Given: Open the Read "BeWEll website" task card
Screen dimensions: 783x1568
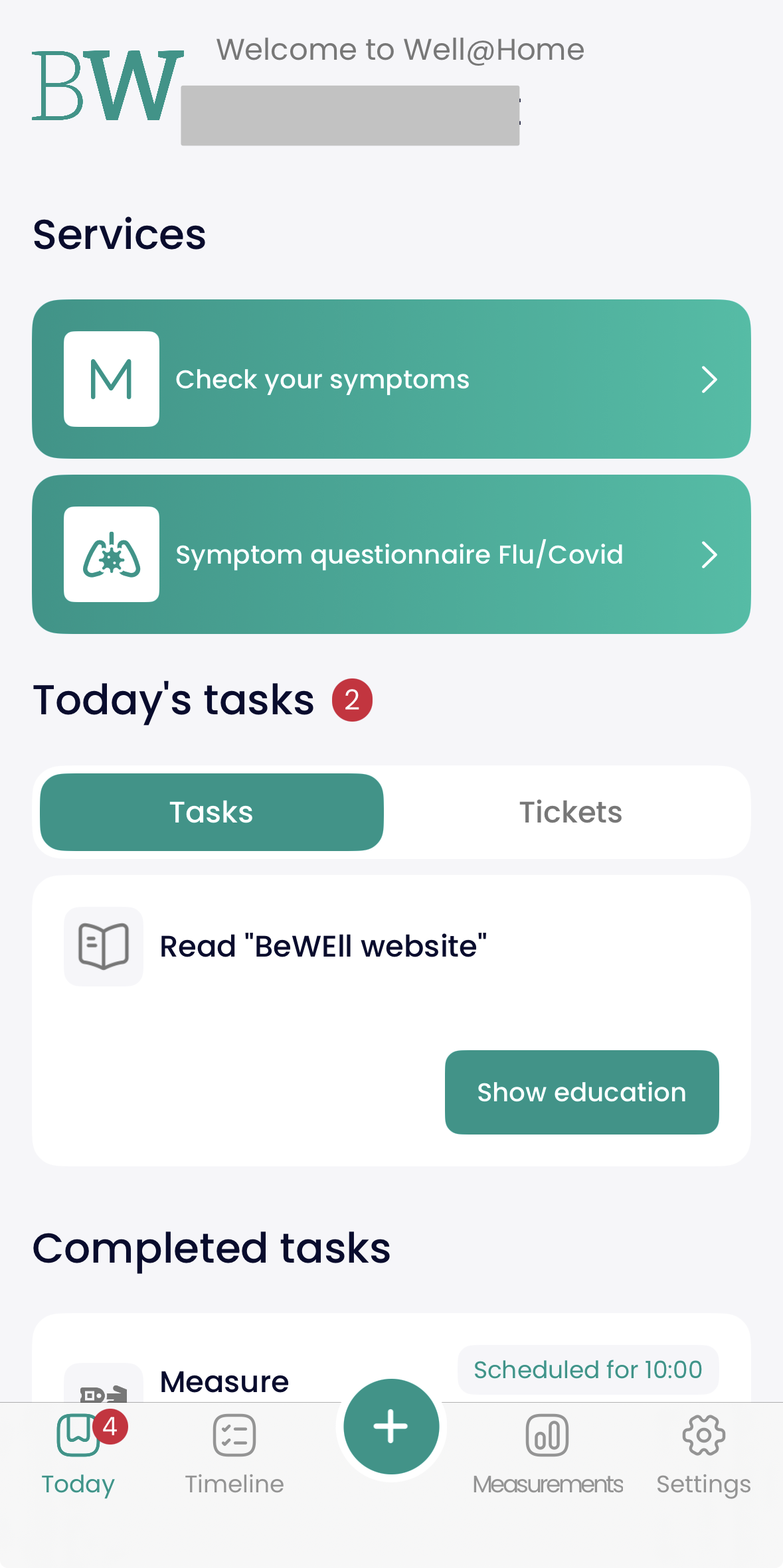Looking at the screenshot, I should pos(323,947).
